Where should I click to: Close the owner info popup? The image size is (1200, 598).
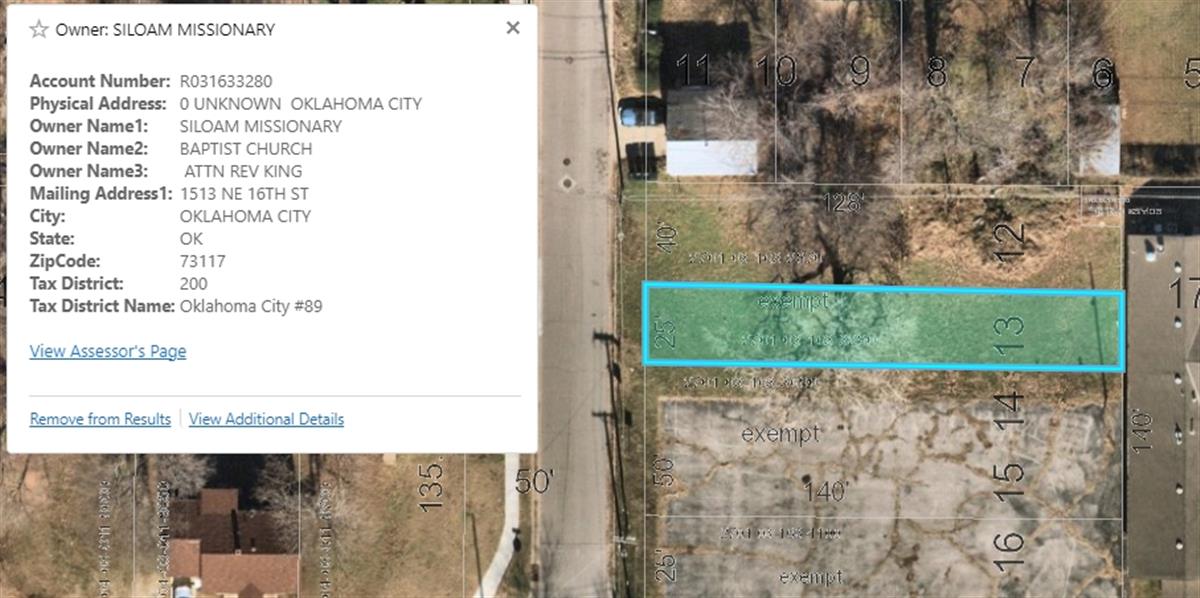click(513, 28)
